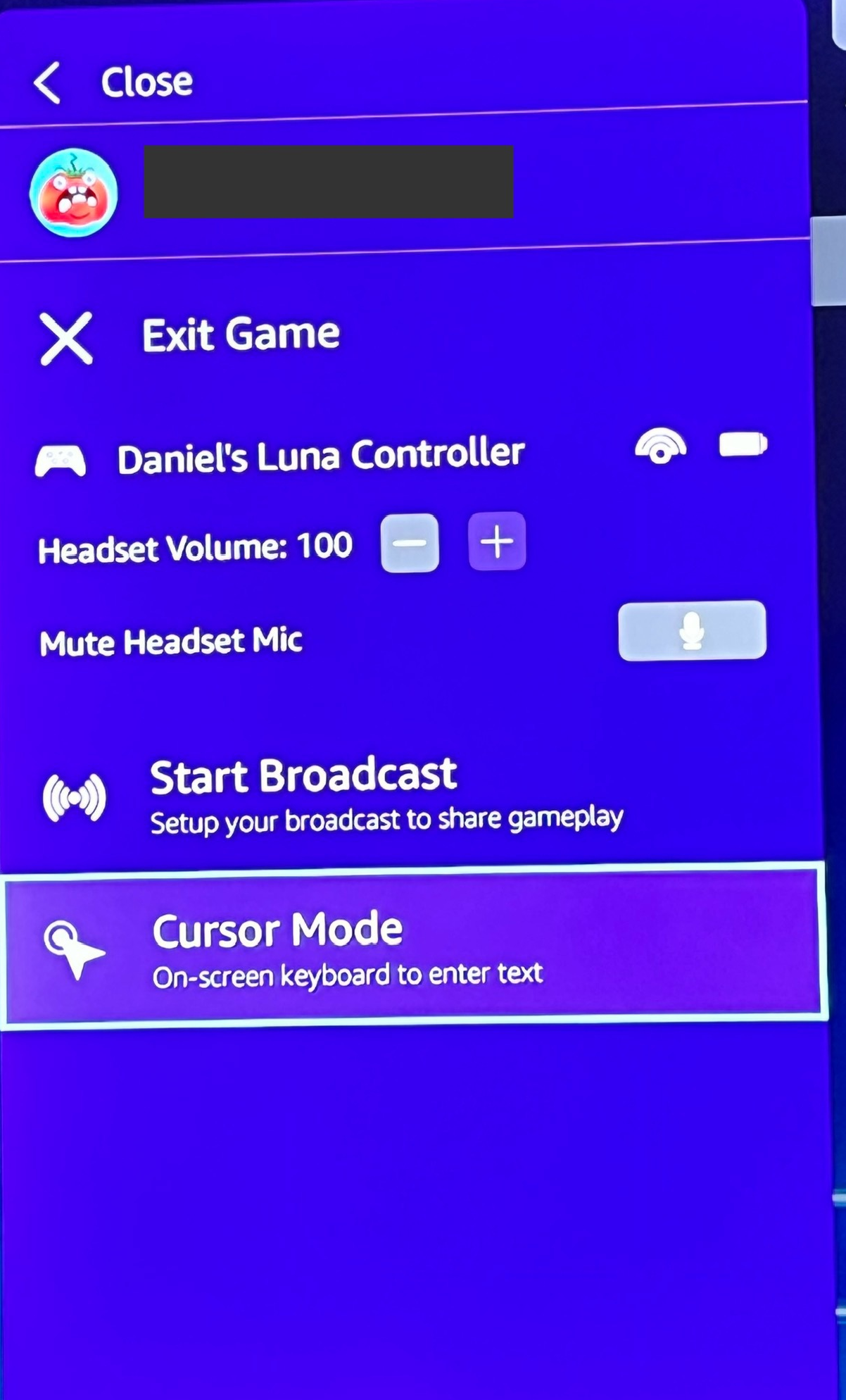Open Daniel's Luna Controller settings
846x1400 pixels.
[x=320, y=457]
